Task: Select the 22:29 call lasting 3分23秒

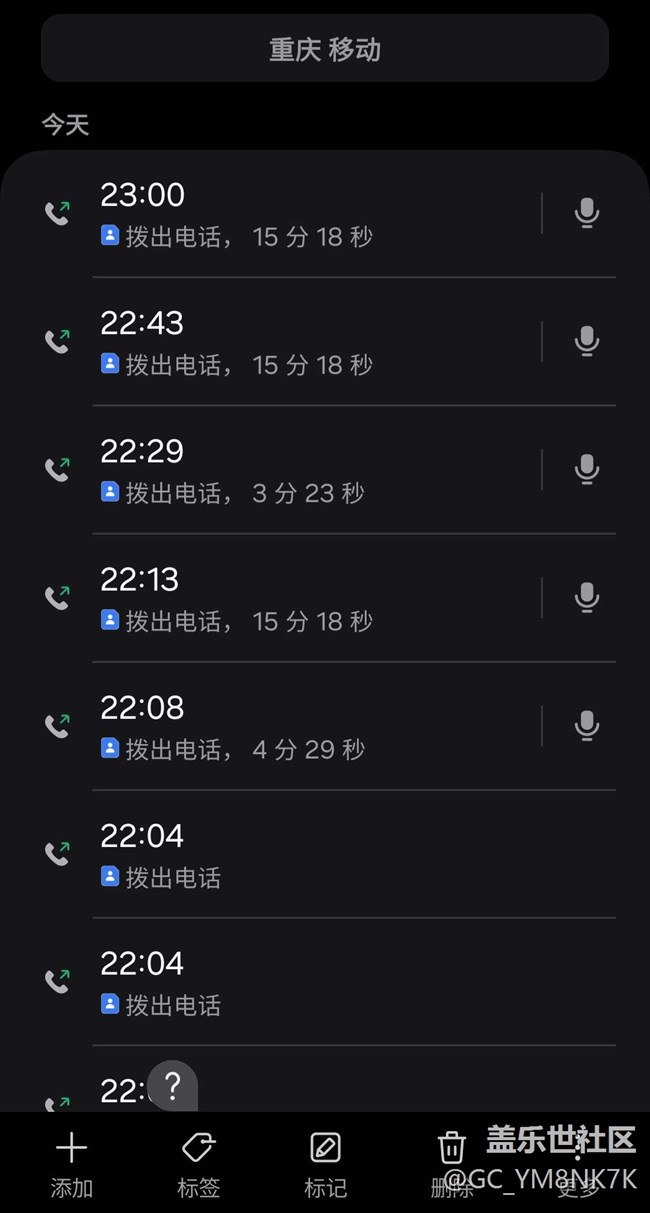Action: [x=300, y=470]
